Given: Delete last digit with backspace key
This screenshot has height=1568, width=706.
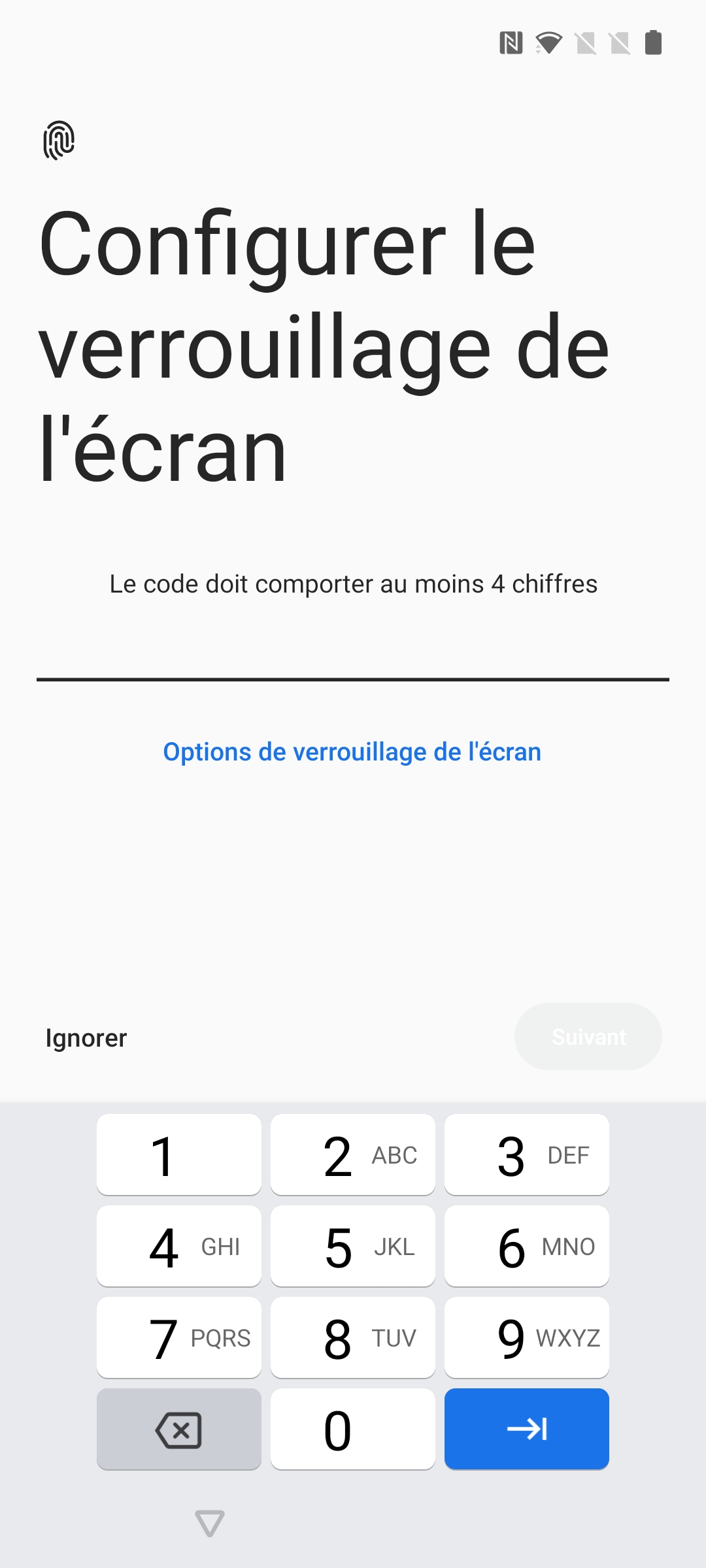Looking at the screenshot, I should coord(179,1429).
